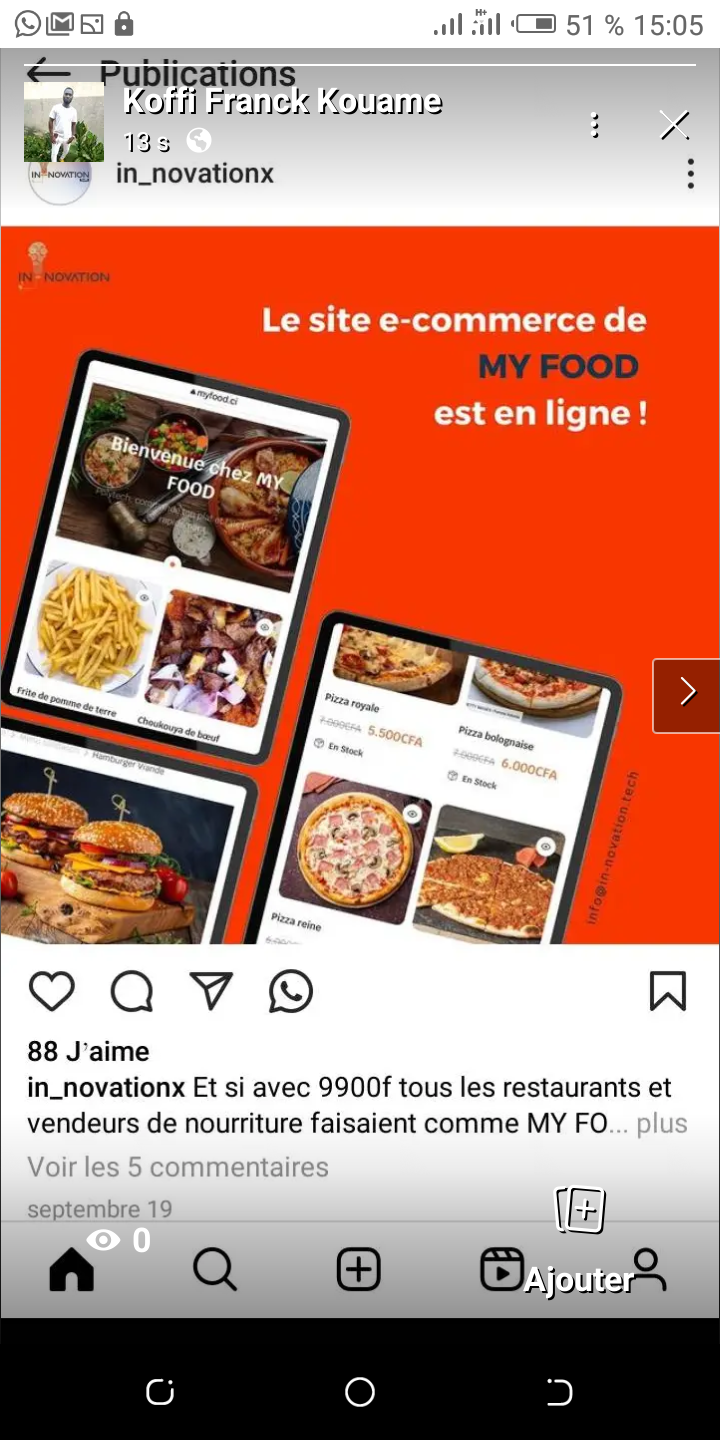This screenshot has width=720, height=1440.
Task: Open Koffi Franck Kouame's profile
Action: [x=281, y=101]
